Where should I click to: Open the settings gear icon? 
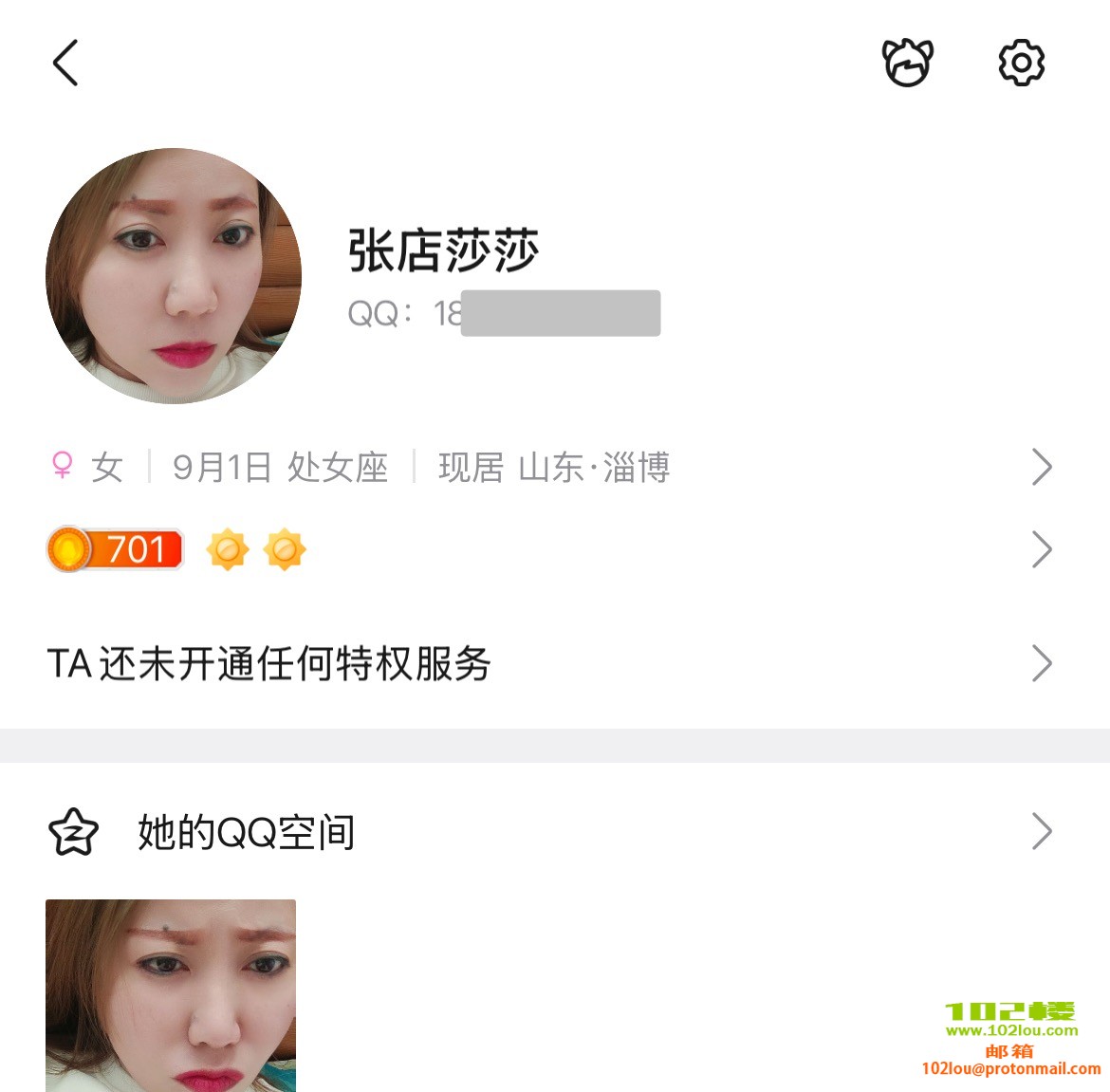pos(1021,64)
